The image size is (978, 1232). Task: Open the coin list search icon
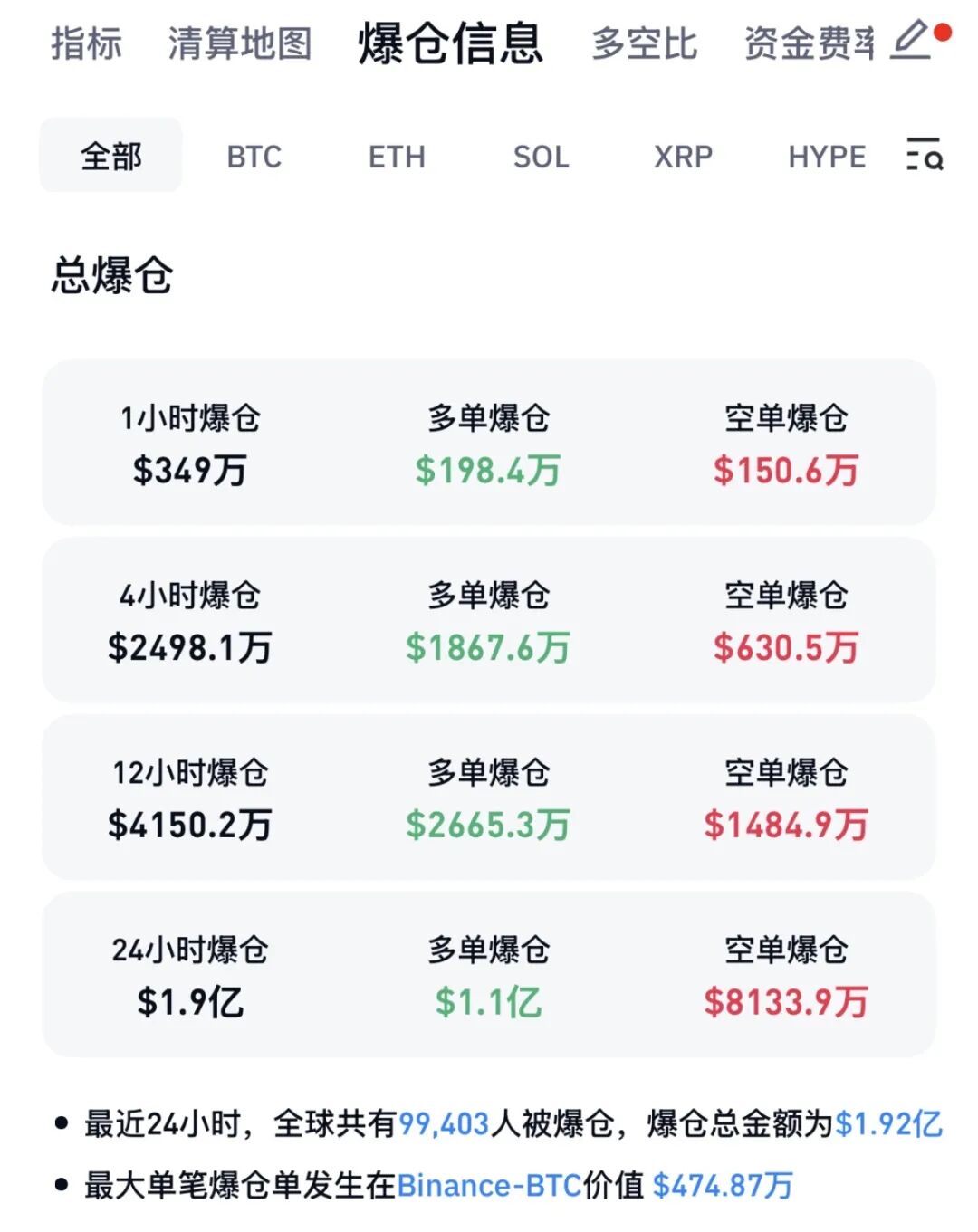[x=925, y=155]
